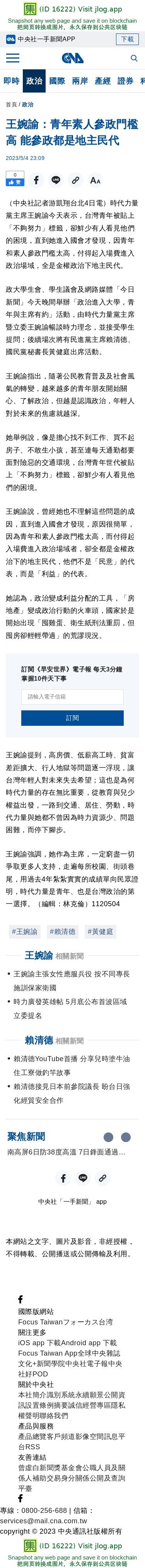Tap the 訂閱 subscribe button
145x1568 pixels.
coord(72,718)
